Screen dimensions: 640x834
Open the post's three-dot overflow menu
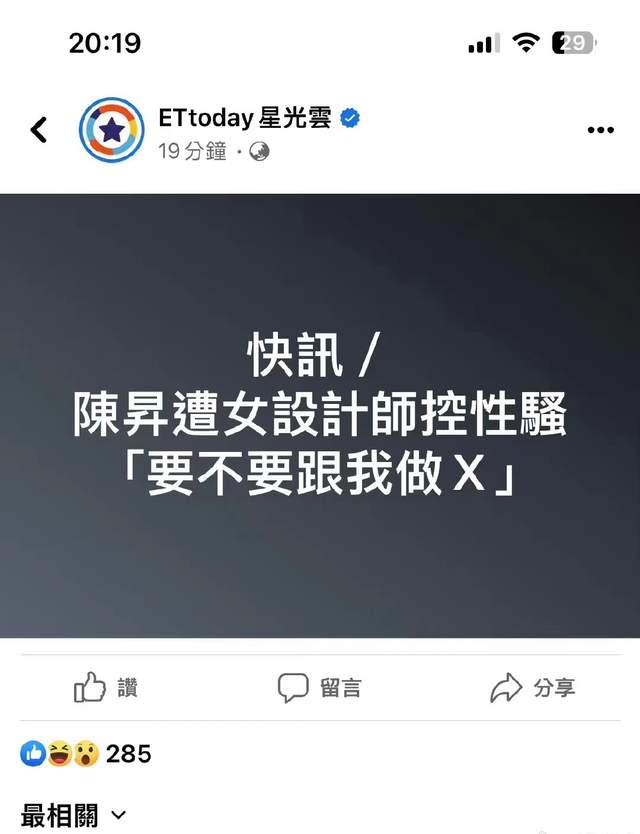click(599, 130)
